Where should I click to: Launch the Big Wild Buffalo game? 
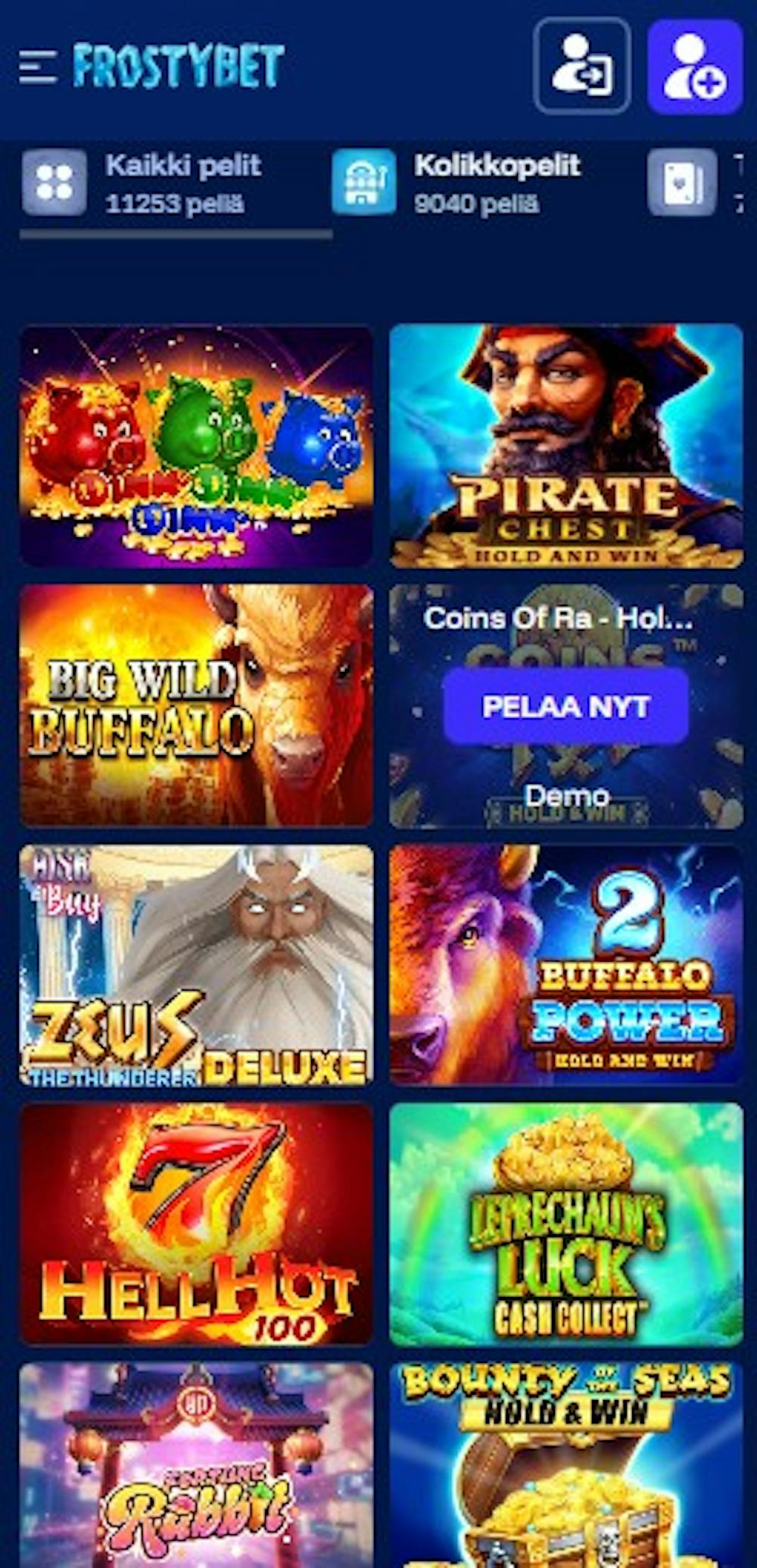[196, 705]
